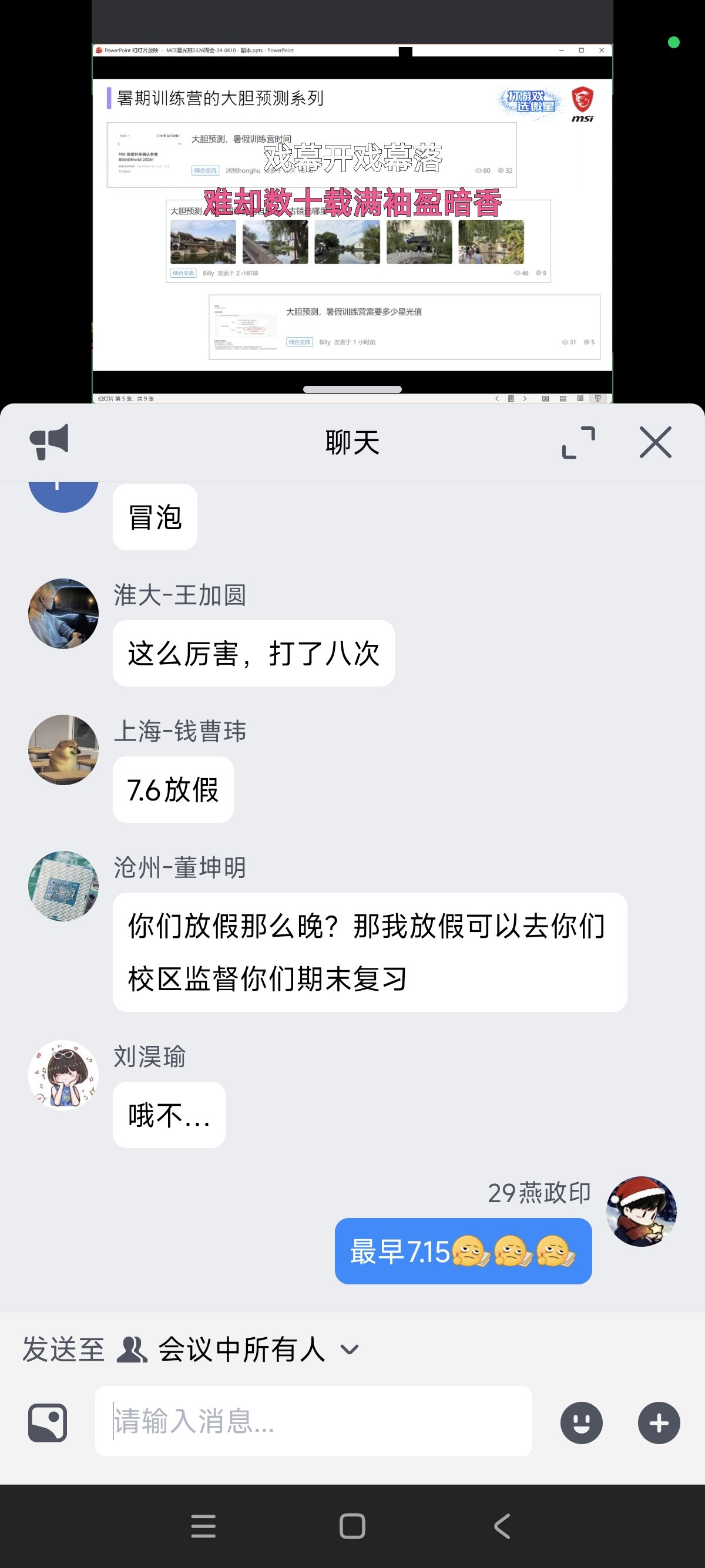Close the chat panel

pos(656,443)
